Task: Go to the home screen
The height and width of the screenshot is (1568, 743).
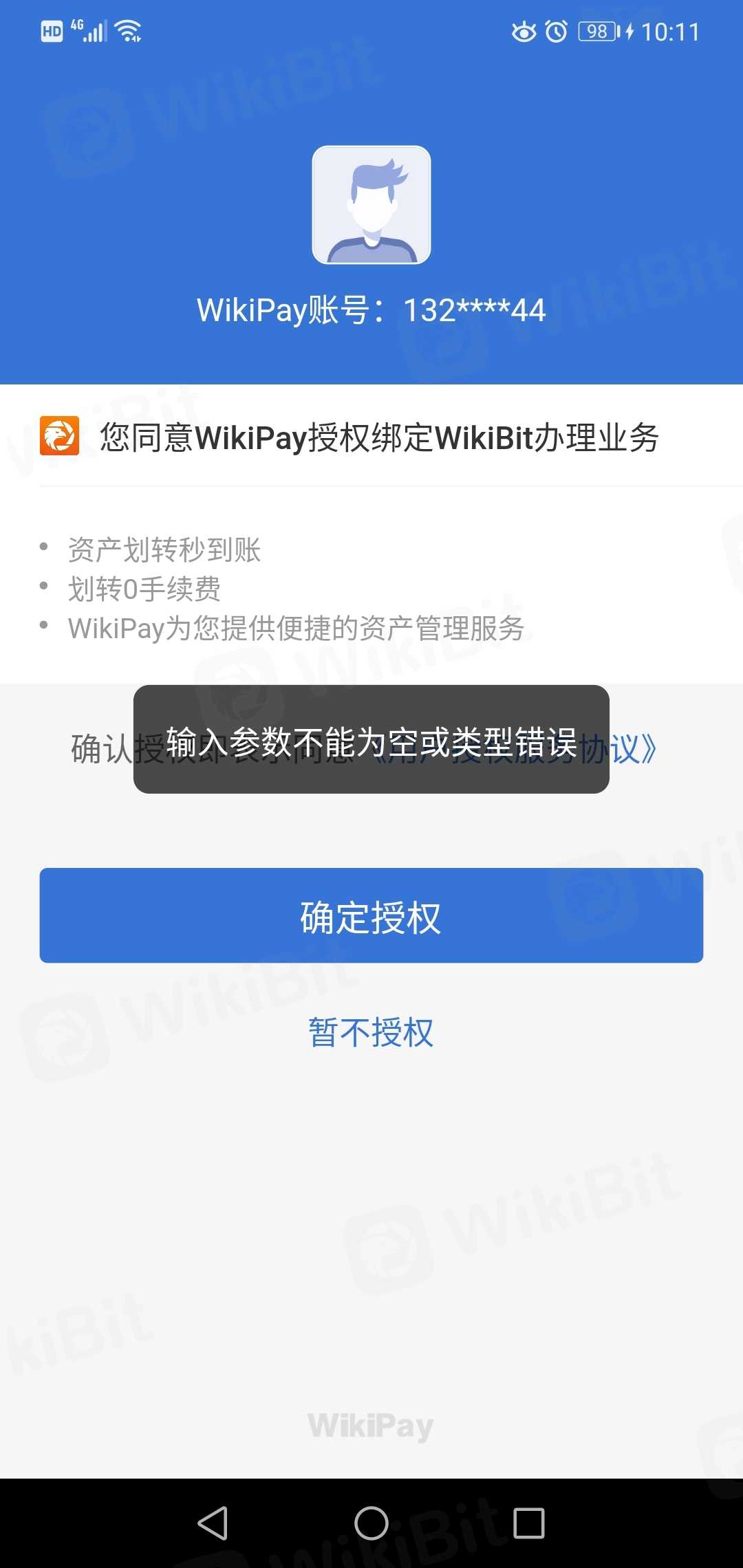Action: click(x=371, y=1523)
